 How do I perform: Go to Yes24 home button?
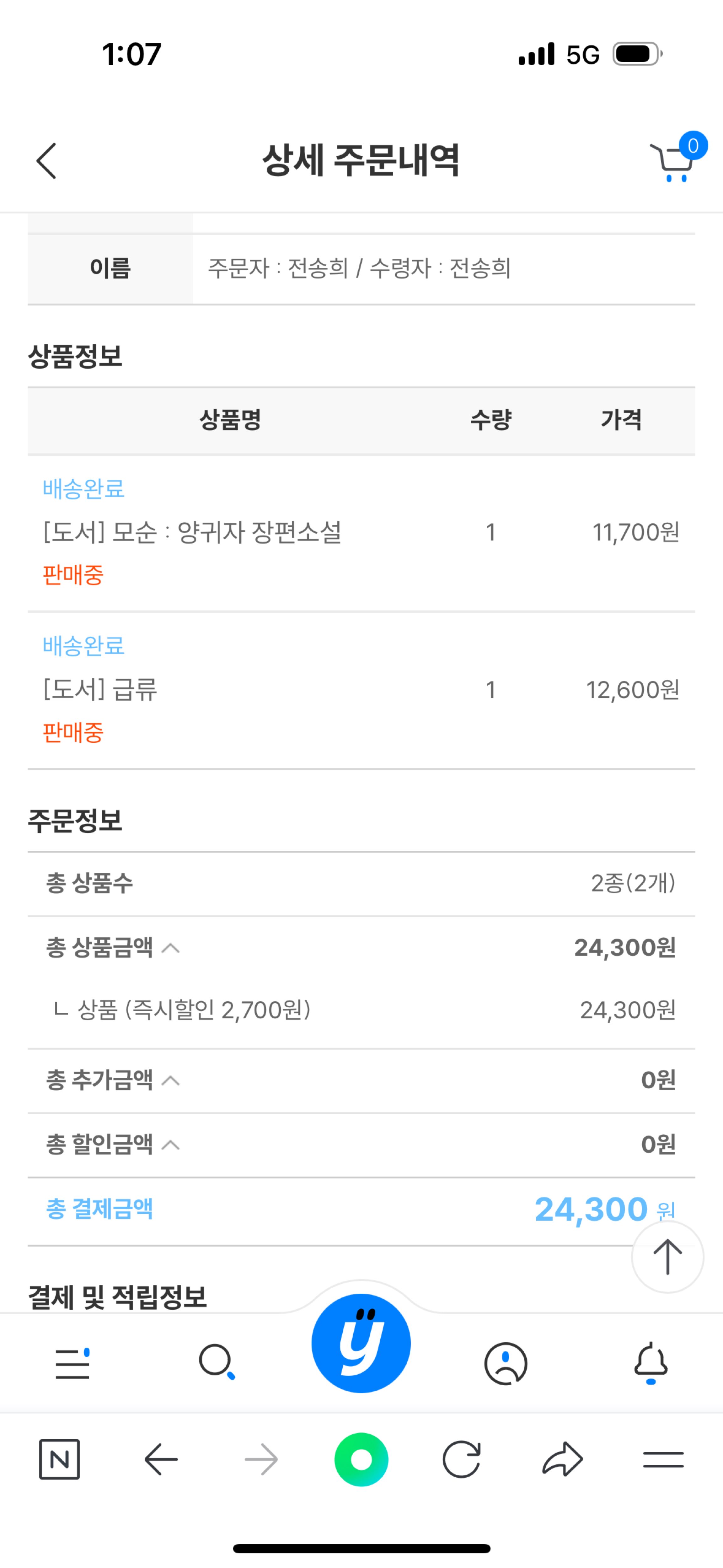coord(361,1343)
